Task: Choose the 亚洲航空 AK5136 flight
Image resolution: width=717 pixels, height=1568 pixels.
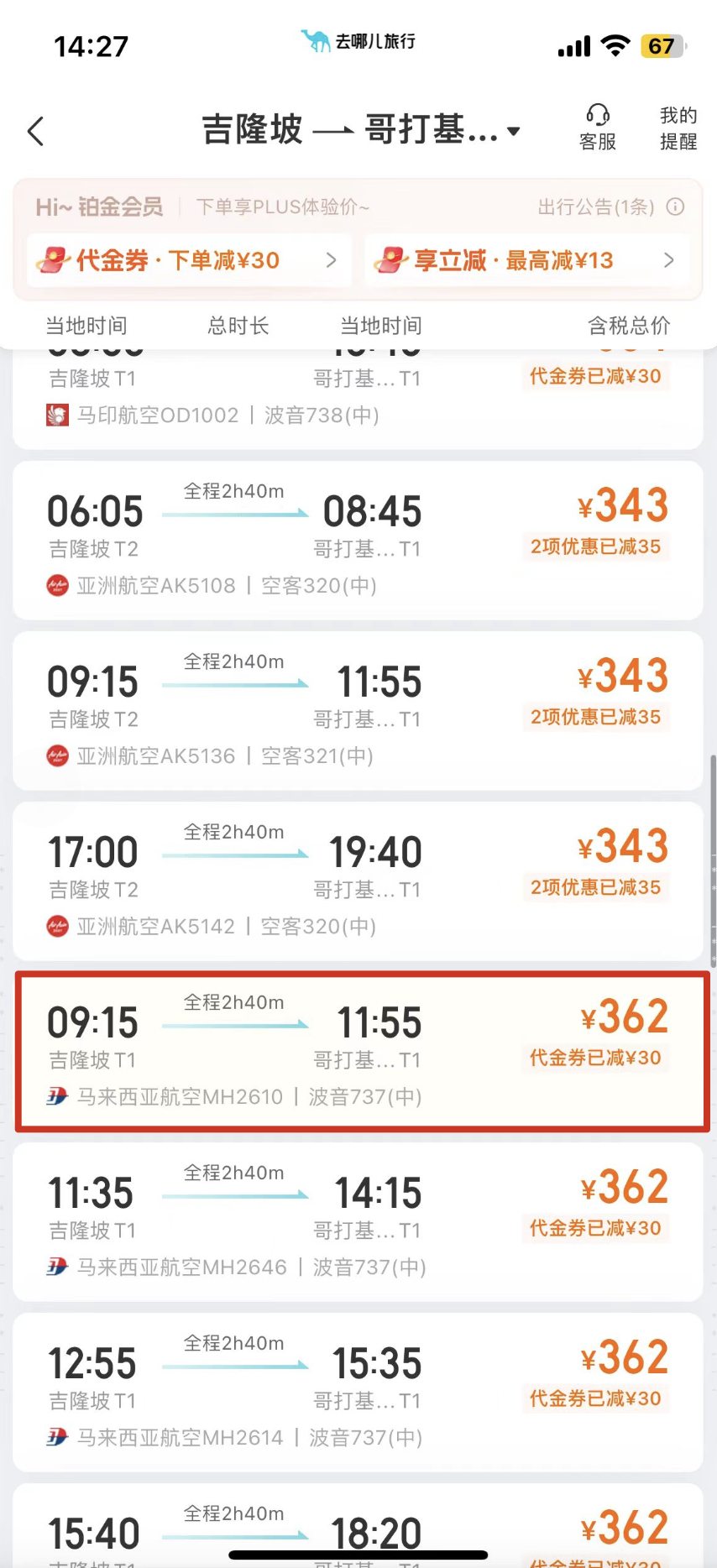Action: click(358, 710)
